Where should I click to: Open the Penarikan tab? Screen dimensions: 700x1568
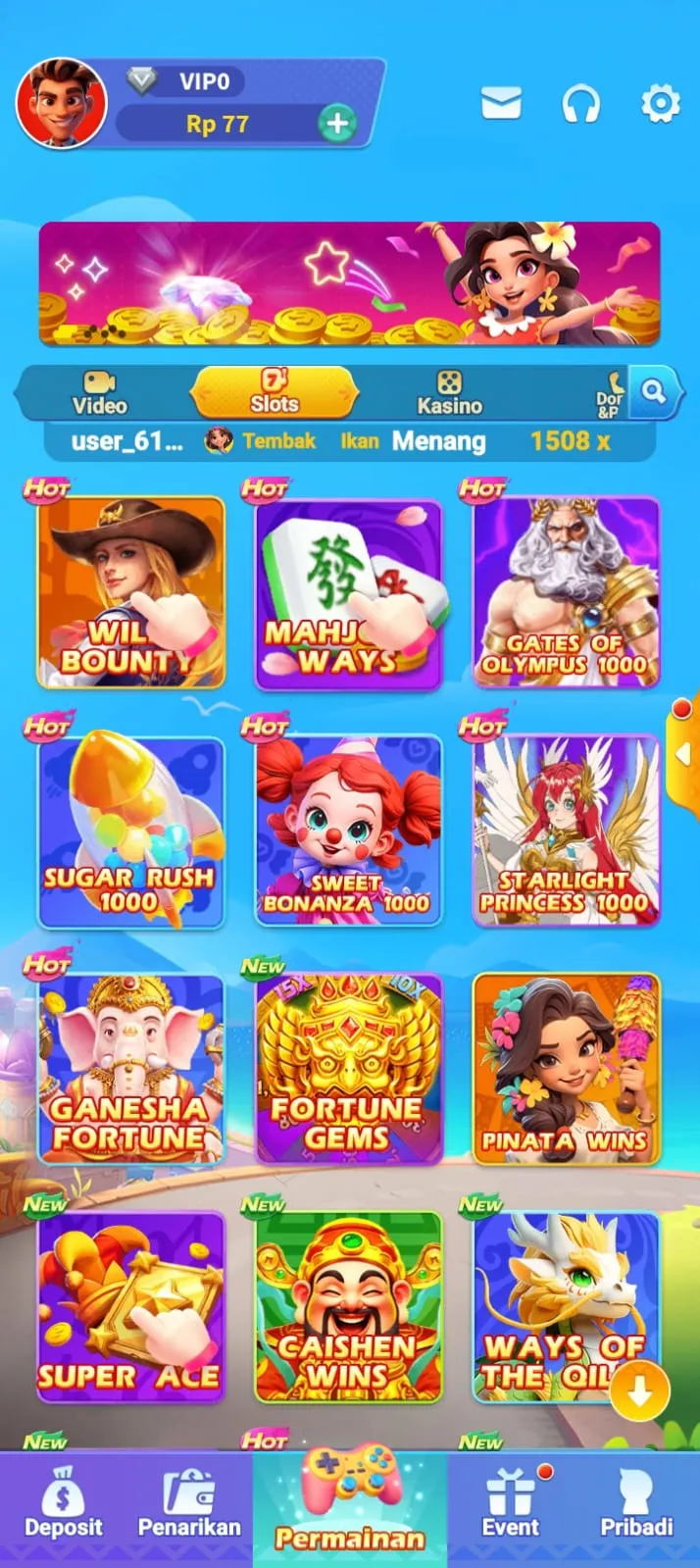click(189, 1505)
